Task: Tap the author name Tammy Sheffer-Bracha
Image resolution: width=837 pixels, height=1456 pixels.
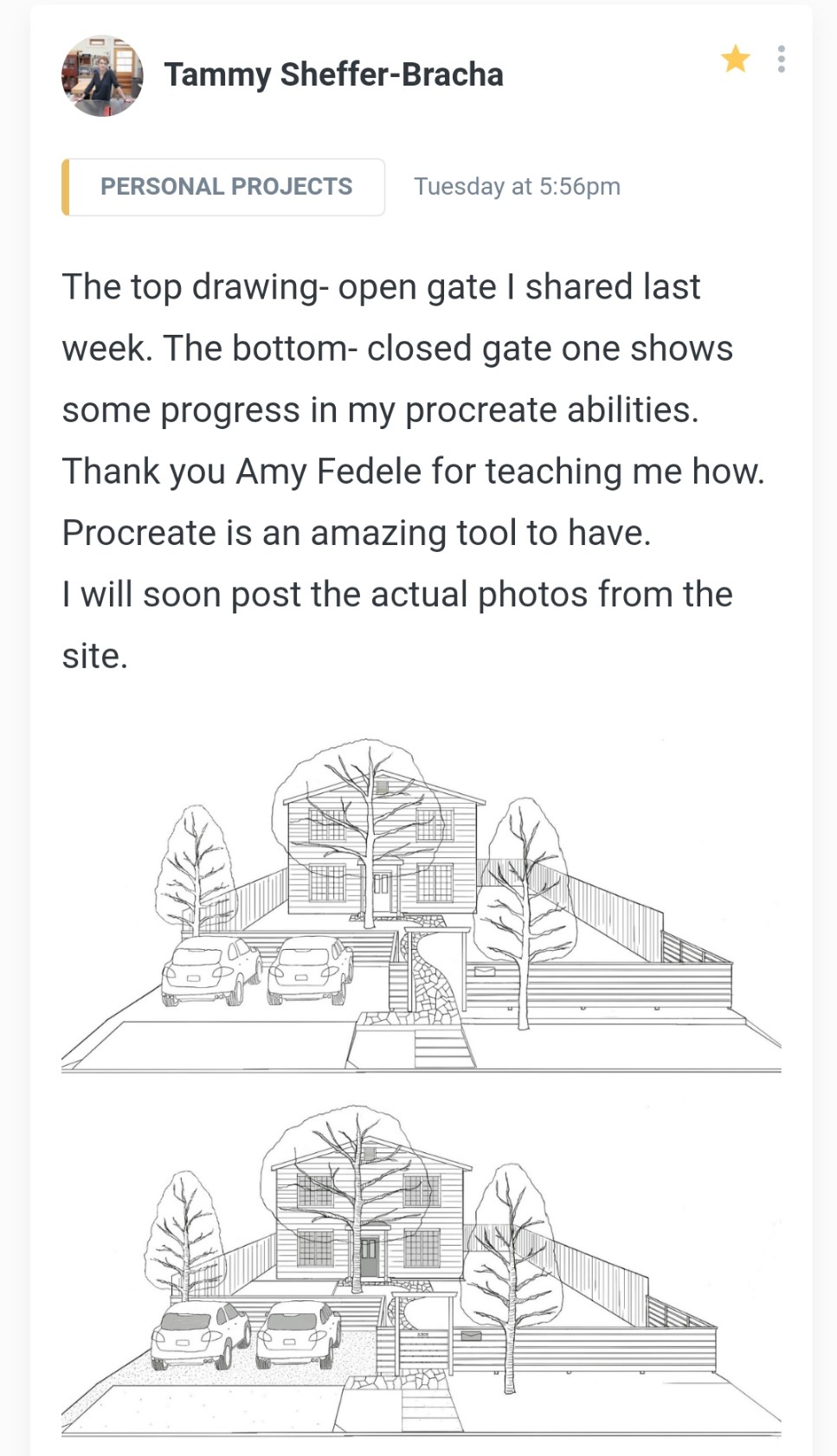Action: (x=333, y=75)
